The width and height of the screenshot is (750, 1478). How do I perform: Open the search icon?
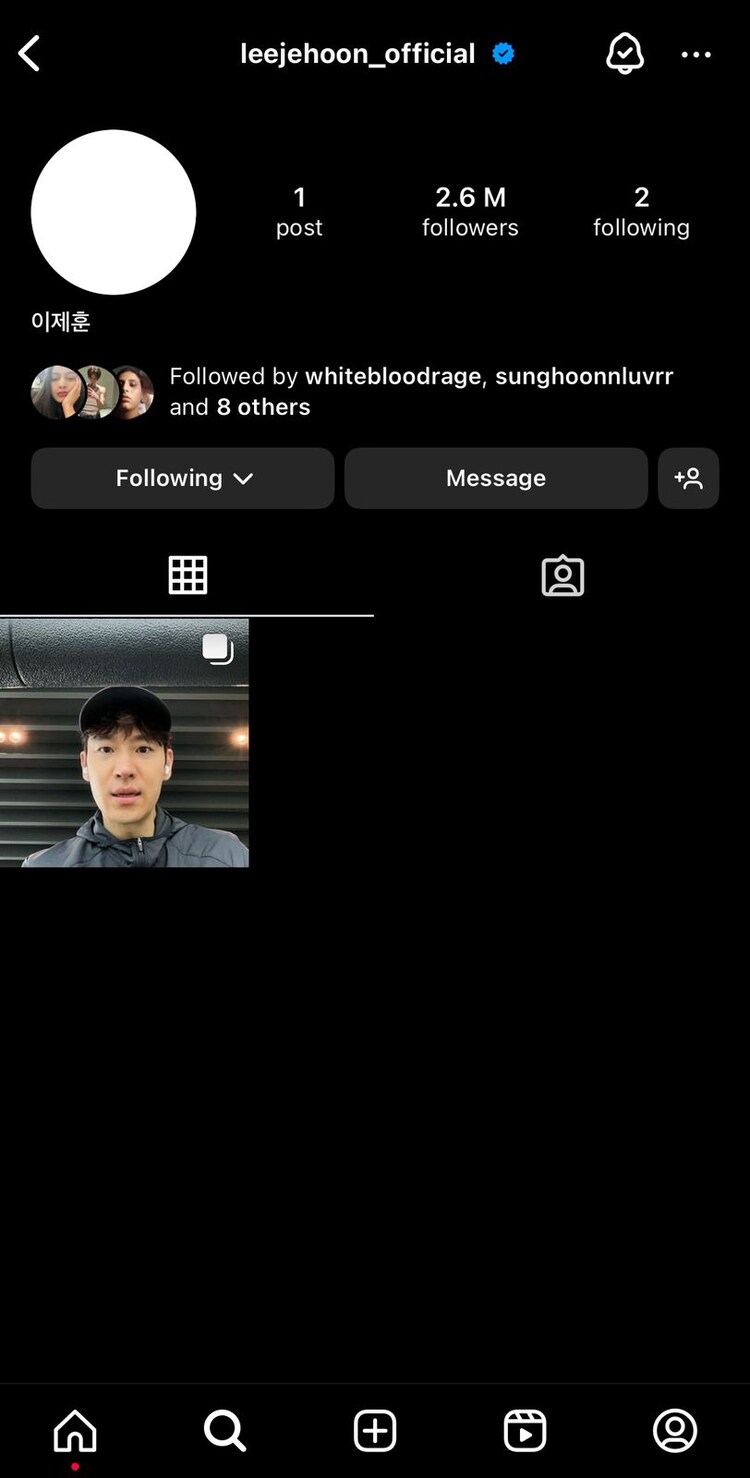225,1430
